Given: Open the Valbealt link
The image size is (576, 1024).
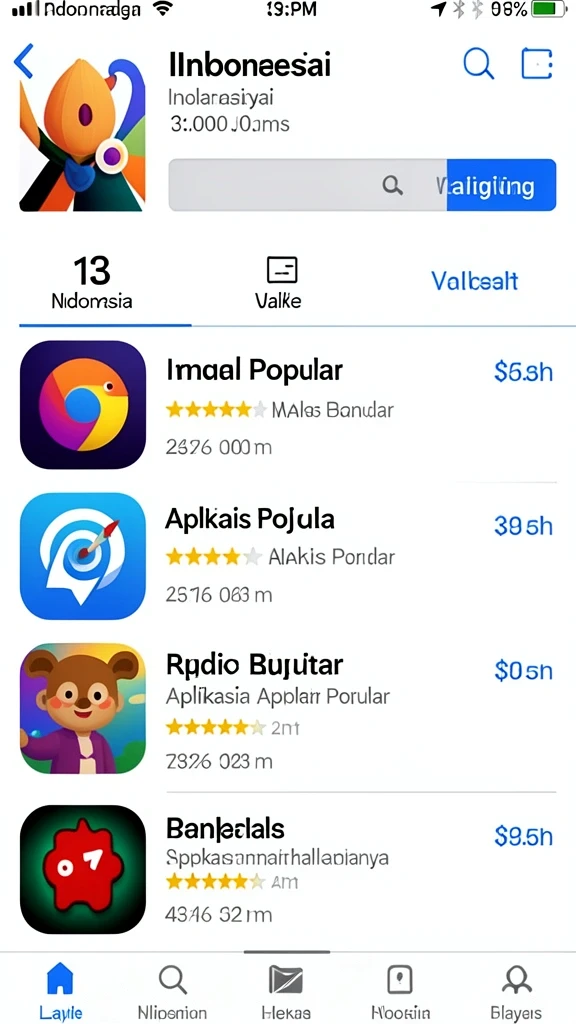Looking at the screenshot, I should [475, 281].
